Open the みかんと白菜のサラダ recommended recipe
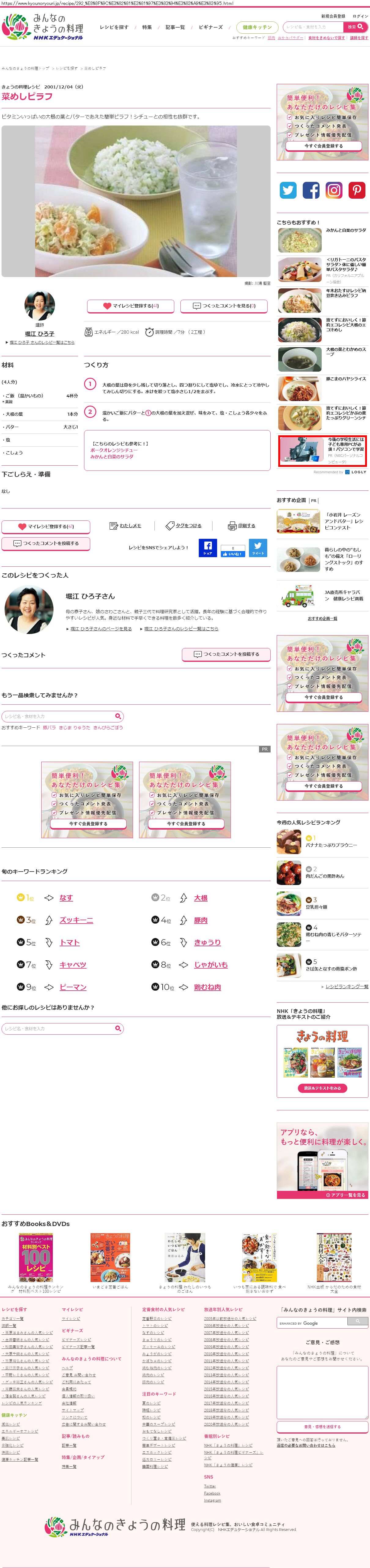Image resolution: width=370 pixels, height=1568 pixels. pos(346,231)
